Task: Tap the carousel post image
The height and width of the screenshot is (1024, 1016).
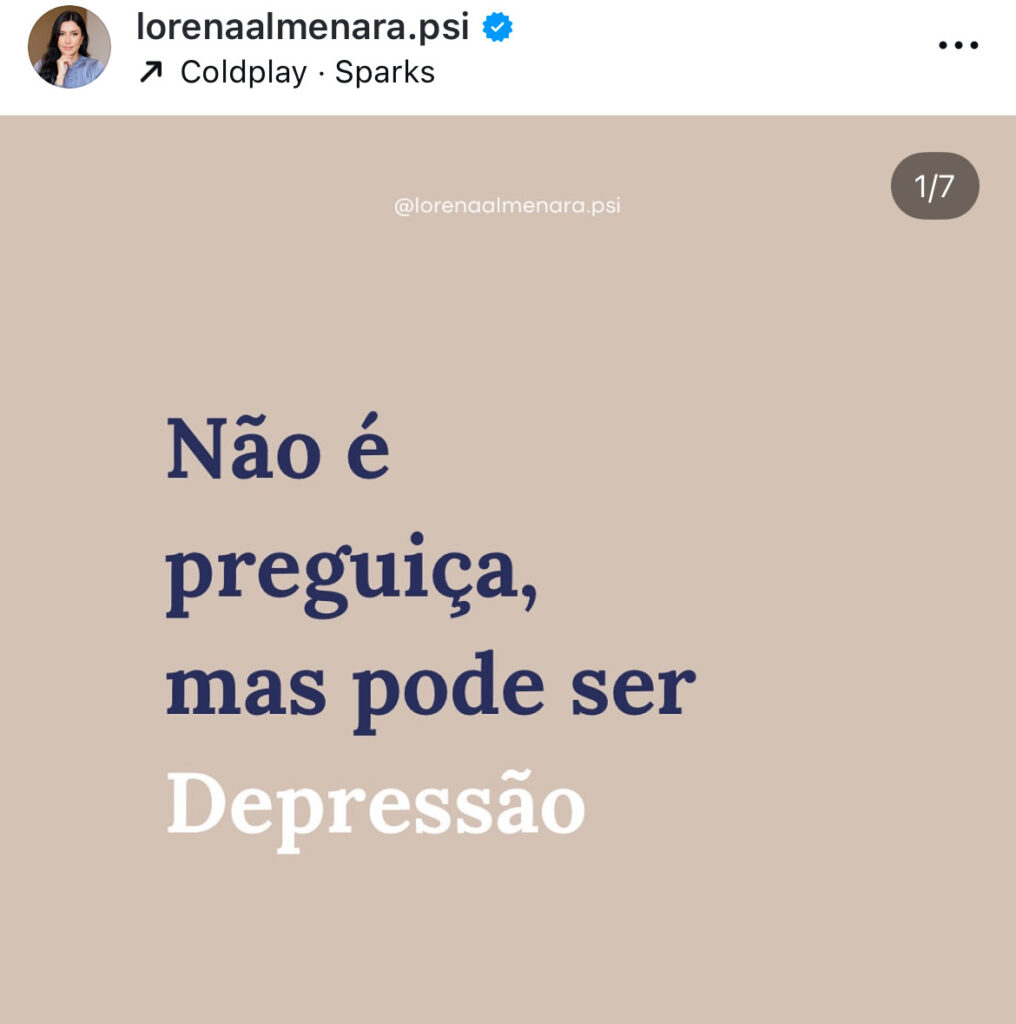Action: point(508,570)
